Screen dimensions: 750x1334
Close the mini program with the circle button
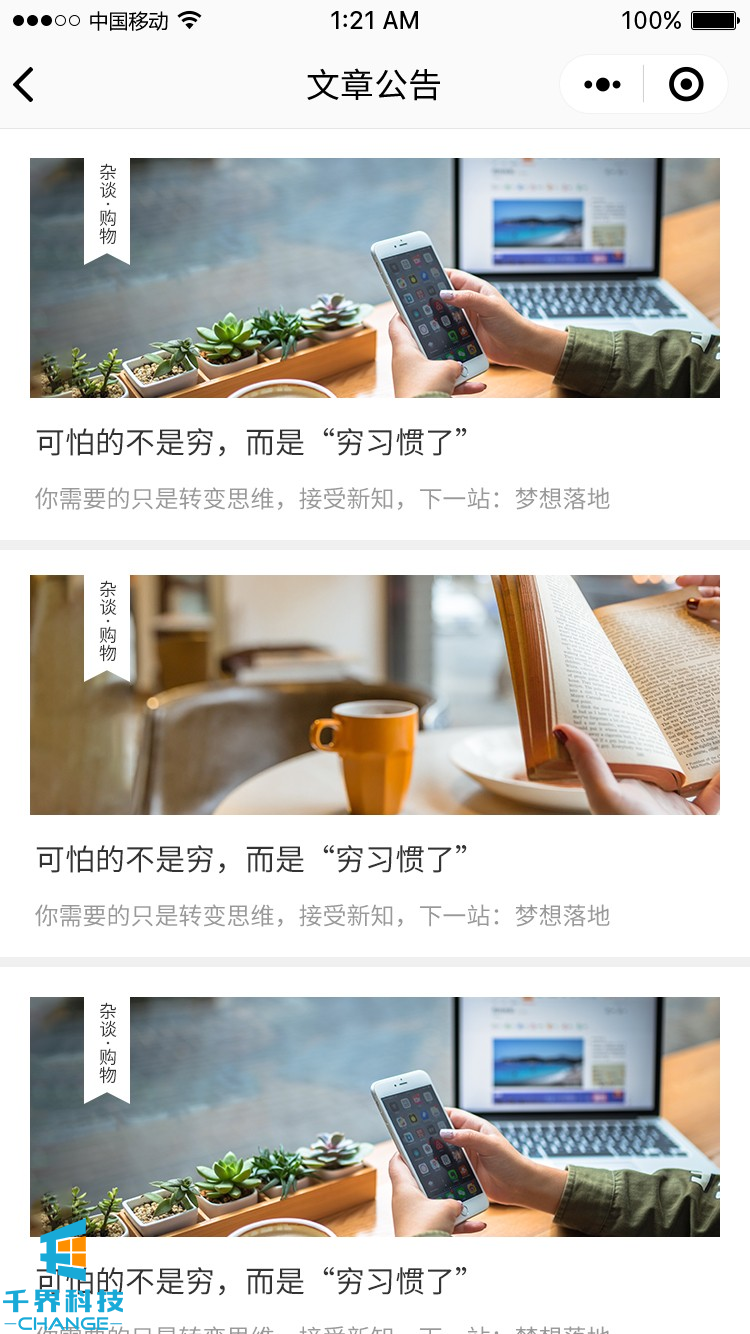686,85
